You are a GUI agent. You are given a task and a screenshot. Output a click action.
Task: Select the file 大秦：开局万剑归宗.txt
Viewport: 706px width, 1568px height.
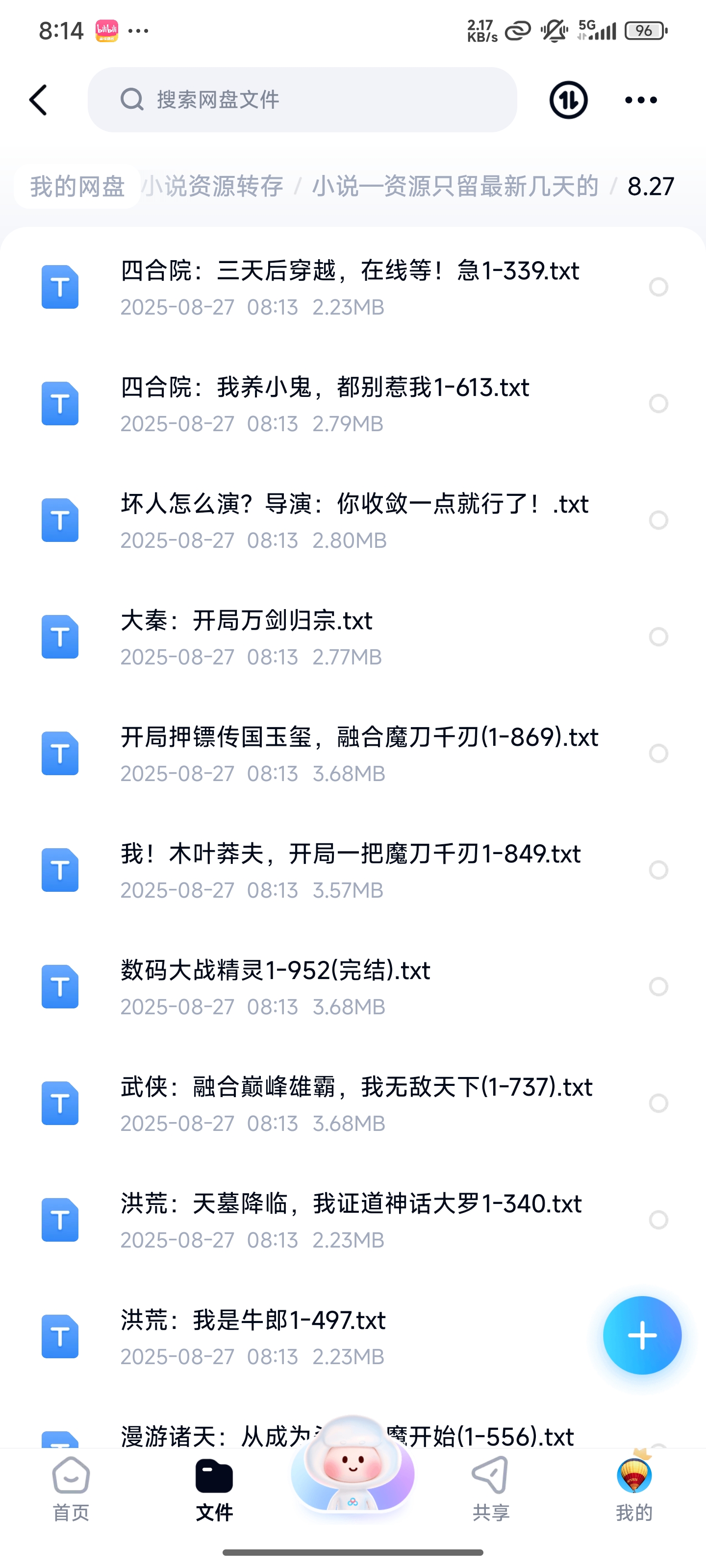[x=658, y=637]
